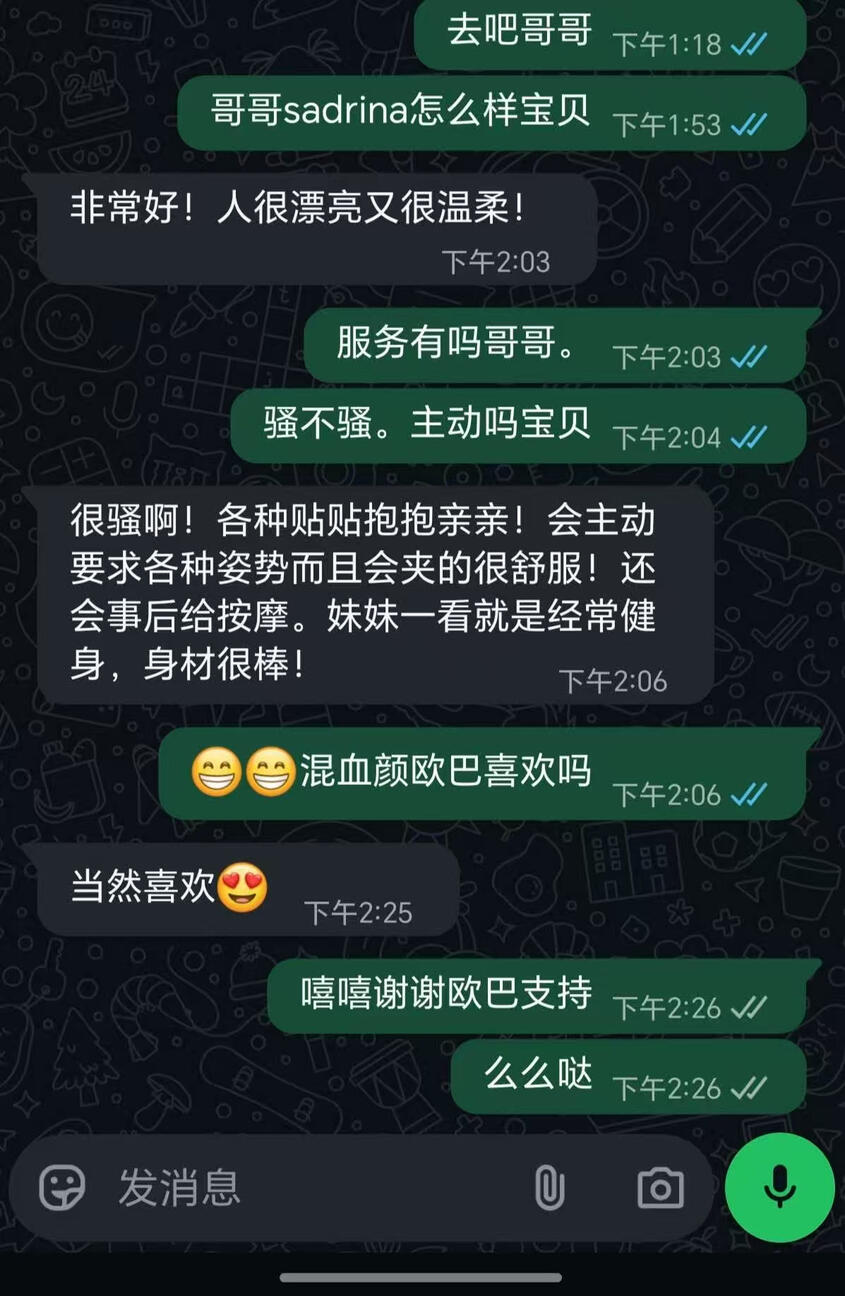Tap the green voice message microphone button
Viewport: 845px width, 1296px height.
click(779, 1187)
